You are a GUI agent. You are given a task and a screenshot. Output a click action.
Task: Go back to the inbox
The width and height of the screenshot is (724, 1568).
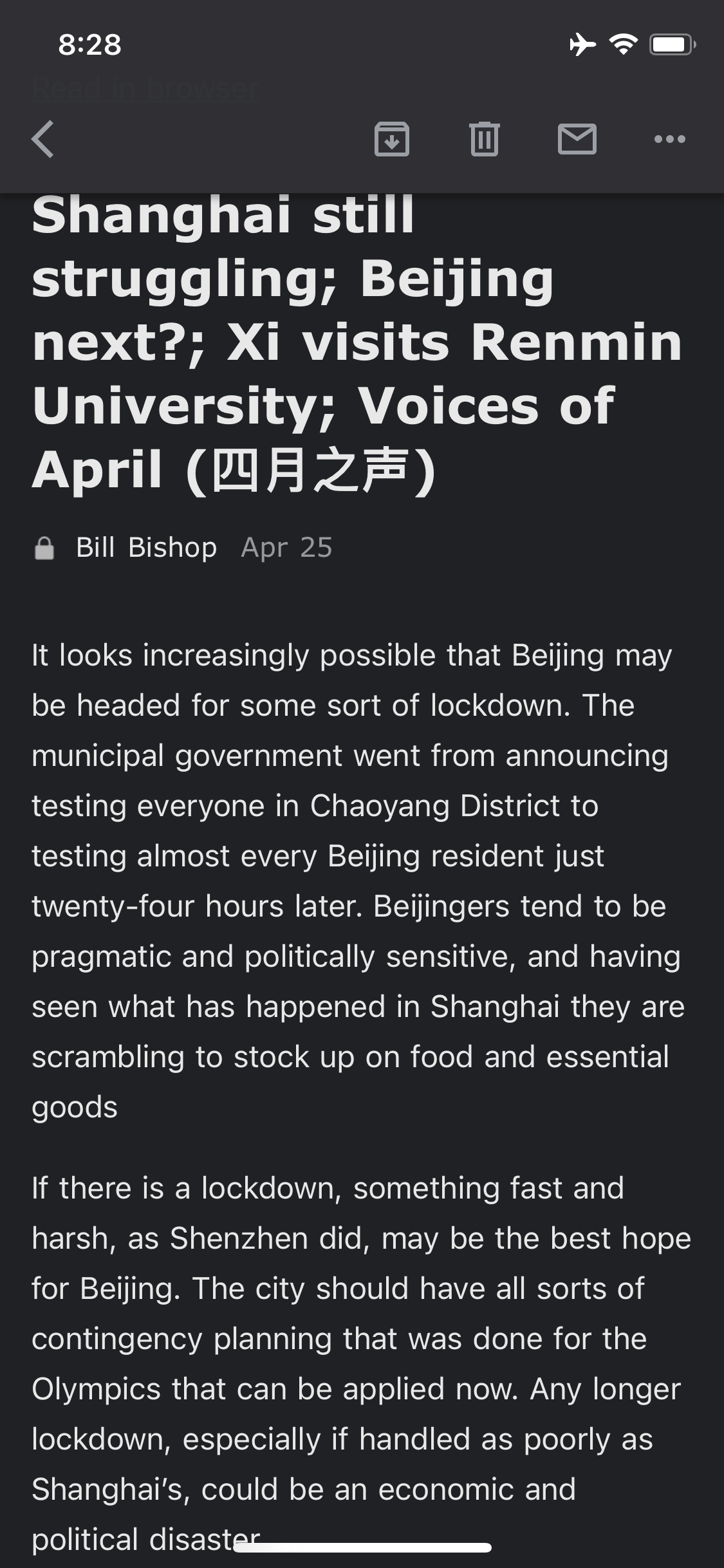click(43, 139)
